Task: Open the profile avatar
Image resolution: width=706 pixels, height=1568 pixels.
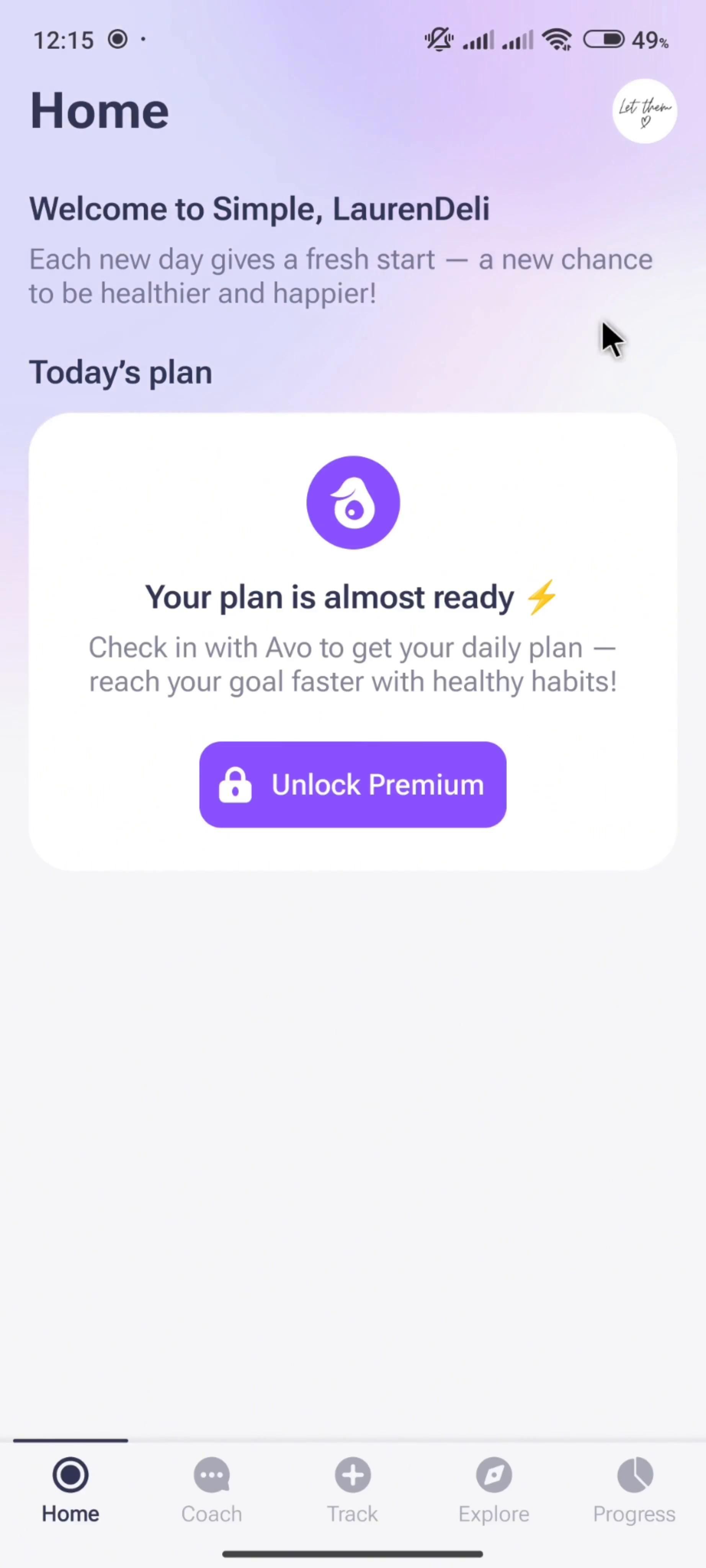Action: pyautogui.click(x=644, y=111)
